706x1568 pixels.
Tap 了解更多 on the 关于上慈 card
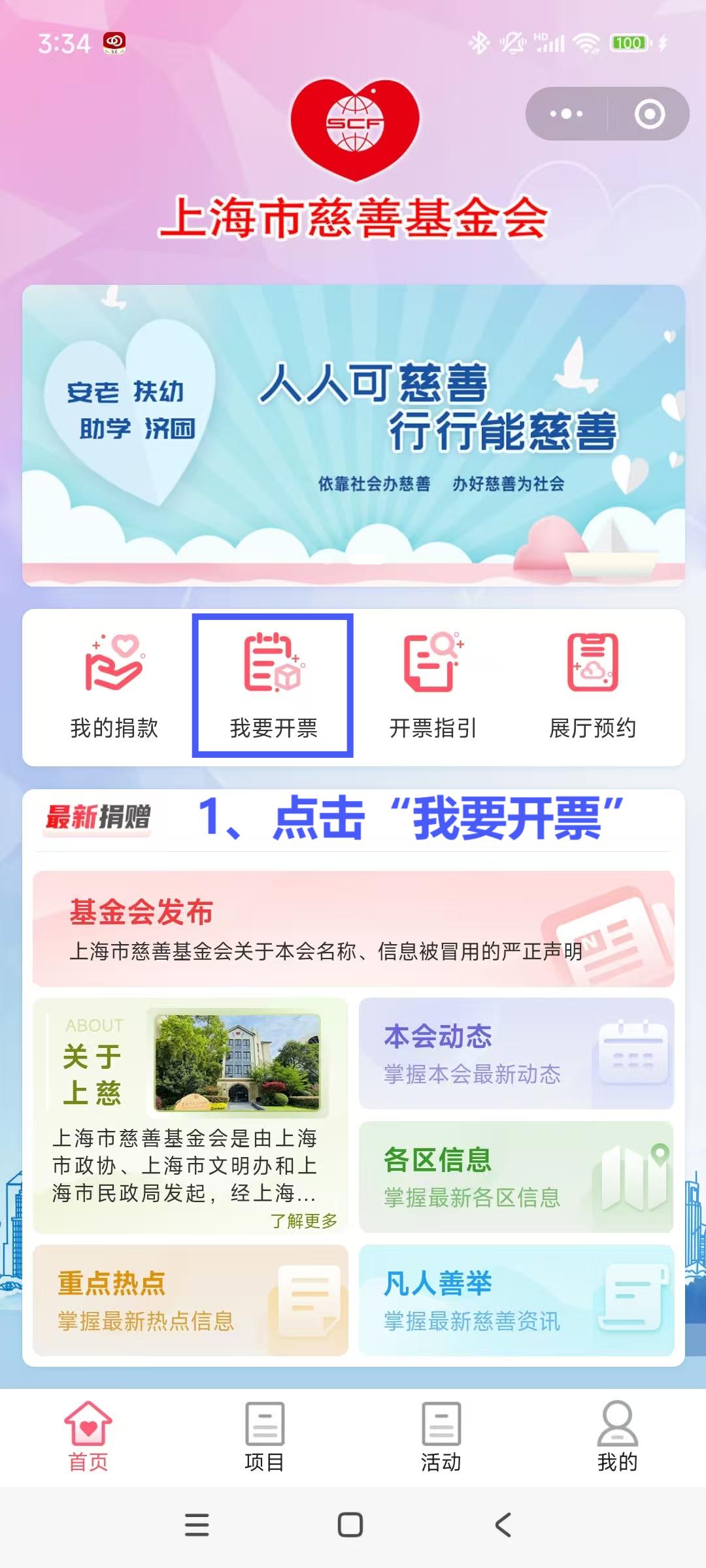304,1220
